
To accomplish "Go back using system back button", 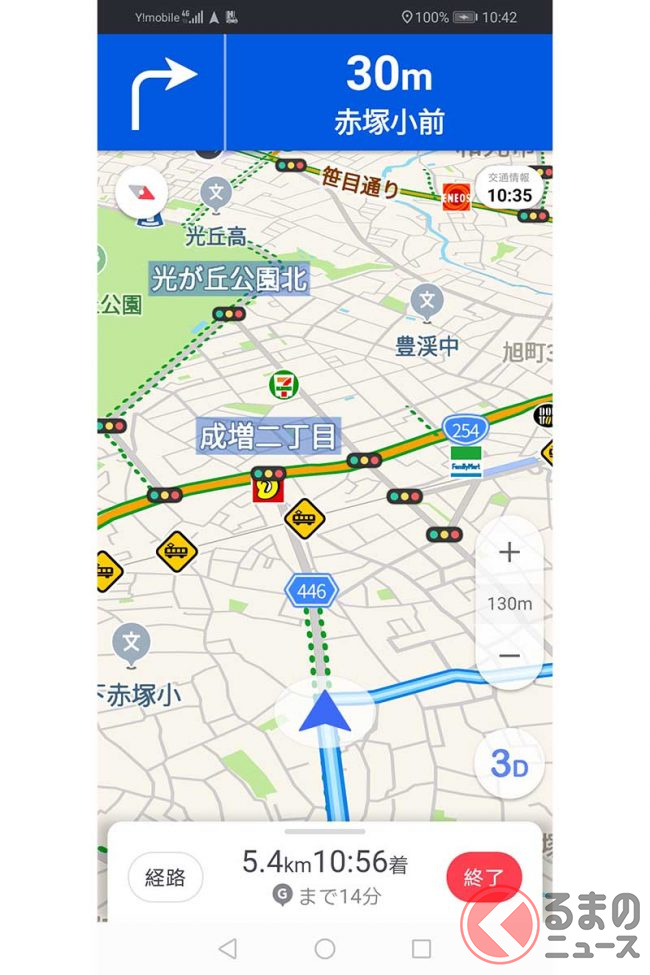I will (228, 948).
